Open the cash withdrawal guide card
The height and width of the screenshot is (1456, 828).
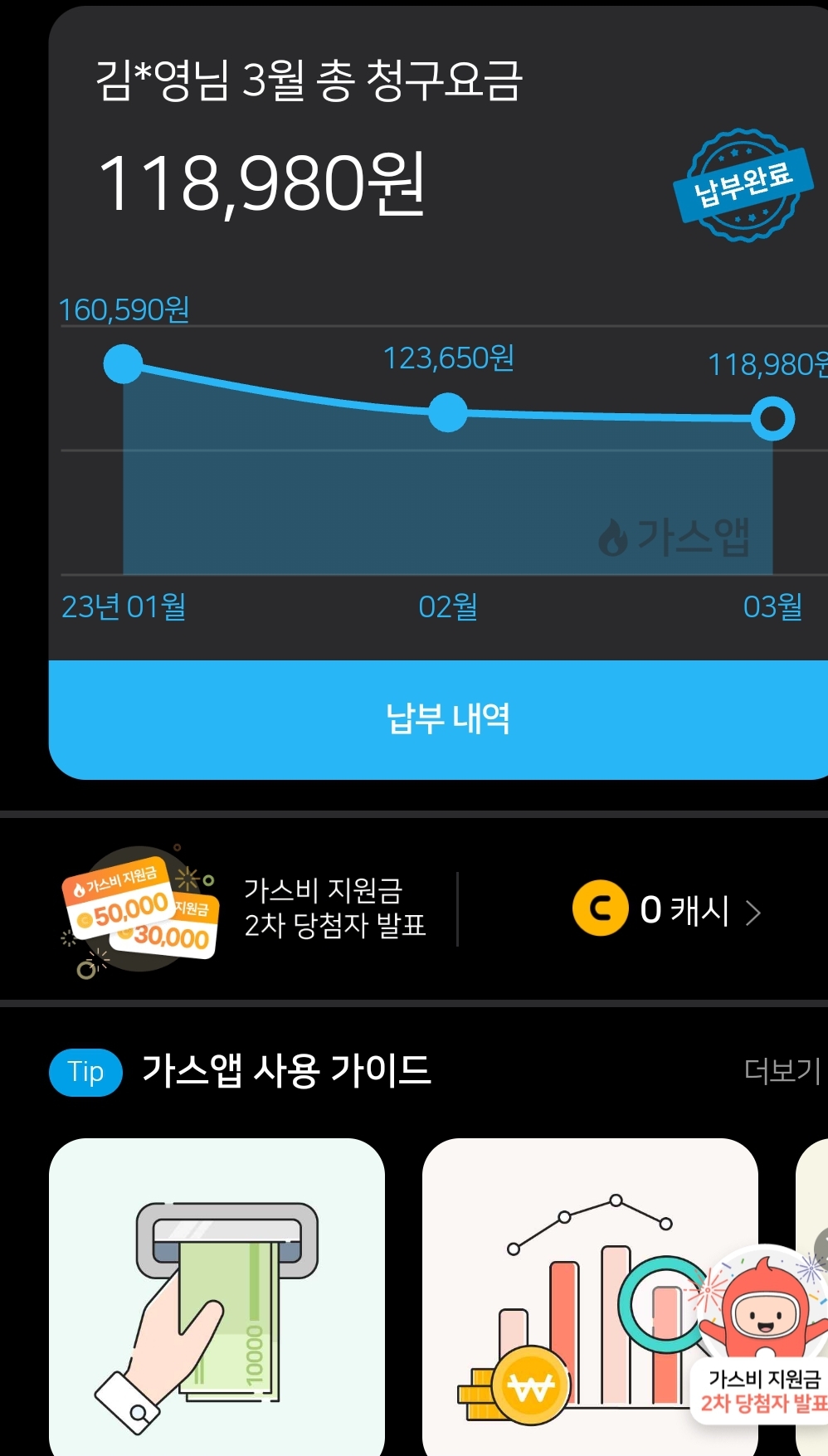coord(217,1296)
